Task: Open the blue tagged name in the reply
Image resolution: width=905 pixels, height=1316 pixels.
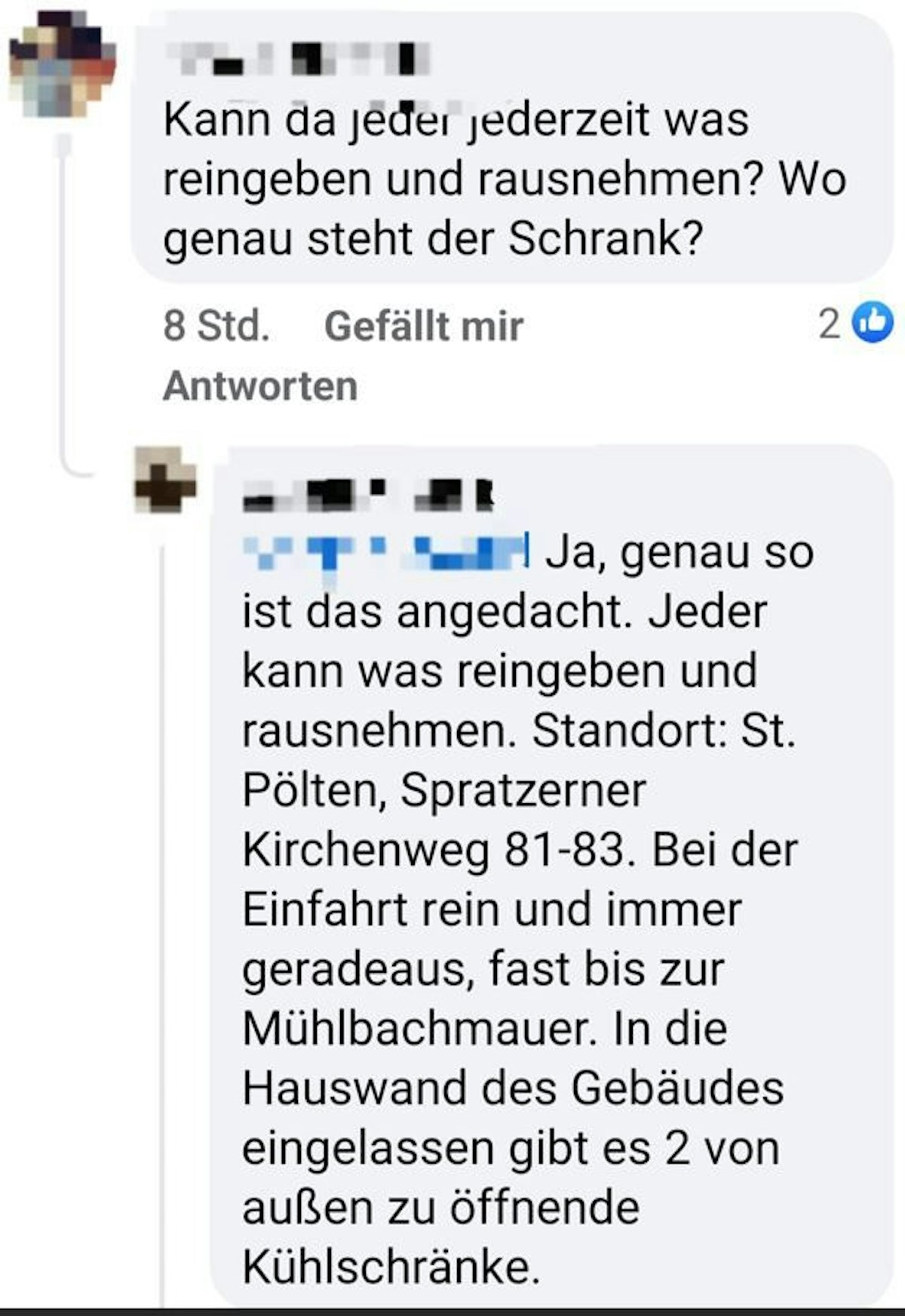Action: pyautogui.click(x=385, y=554)
